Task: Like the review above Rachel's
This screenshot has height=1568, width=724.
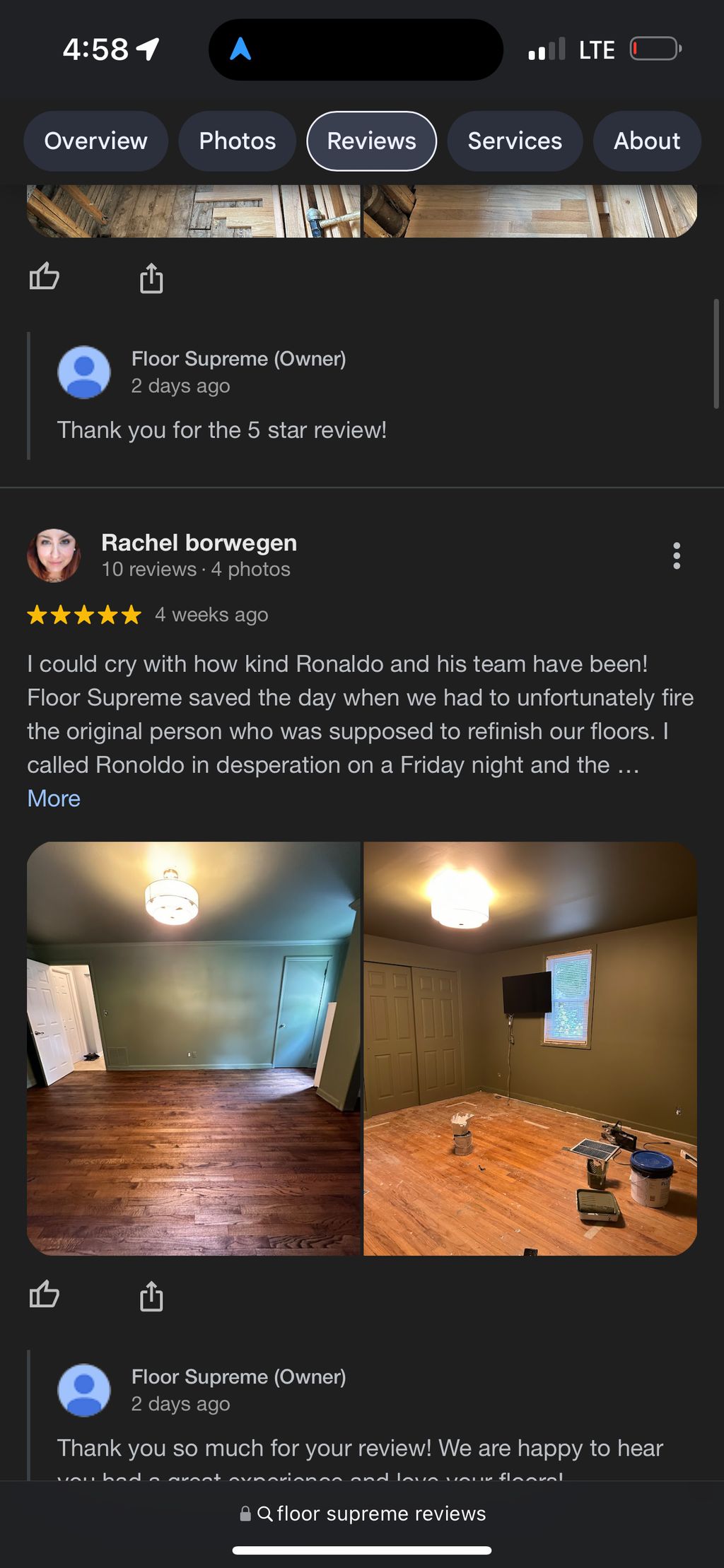Action: pos(44,277)
